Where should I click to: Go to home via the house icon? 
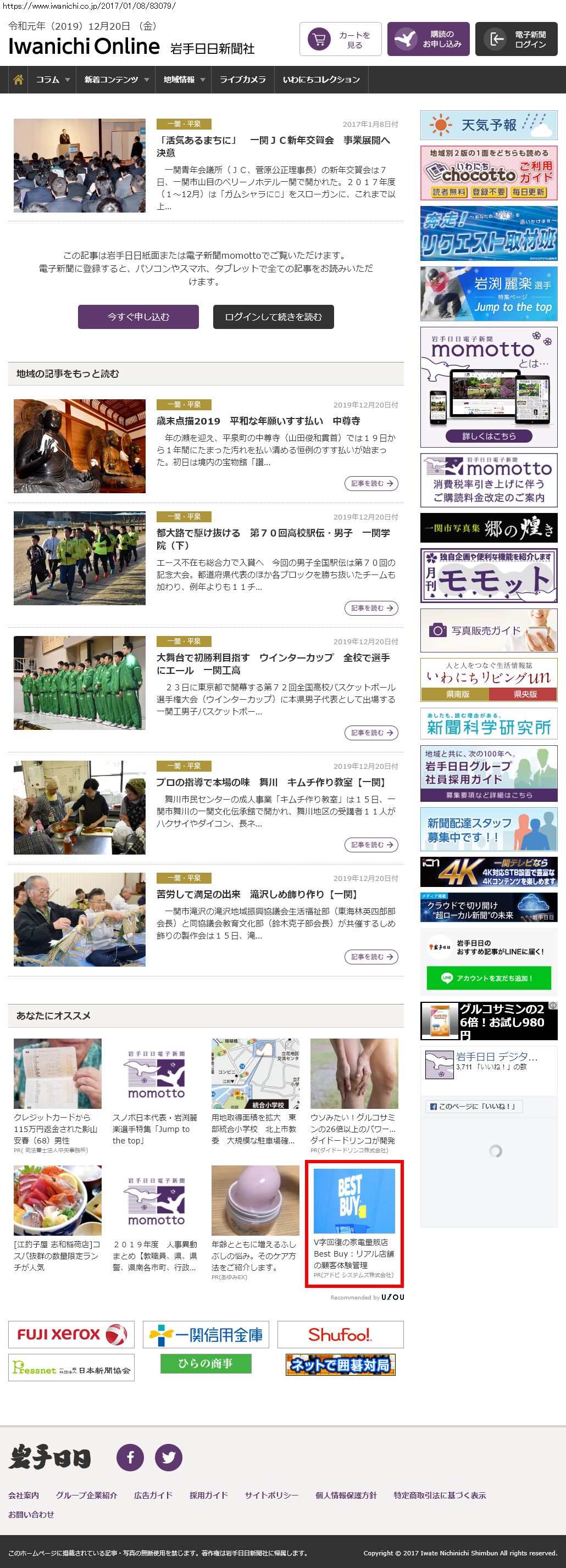pos(18,80)
